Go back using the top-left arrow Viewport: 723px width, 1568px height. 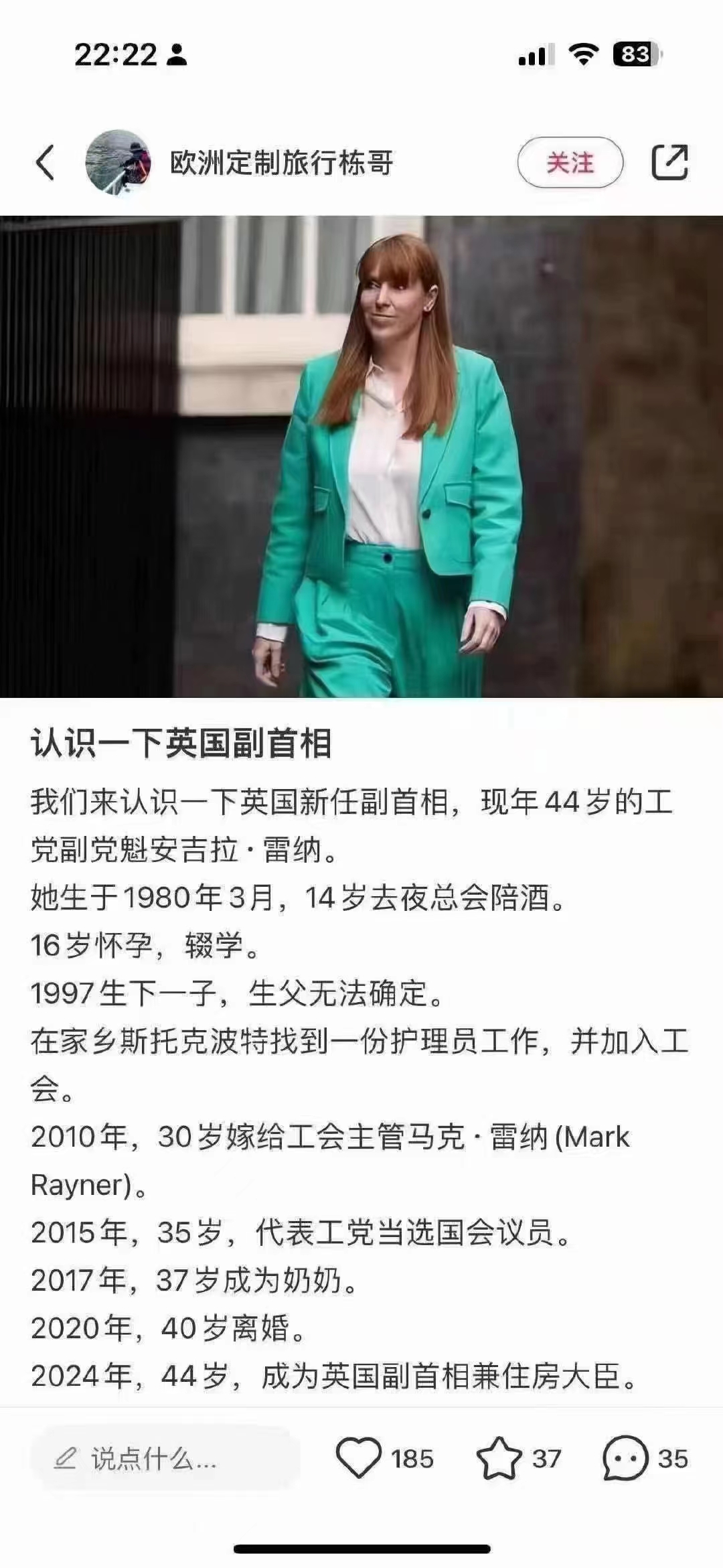(x=45, y=162)
